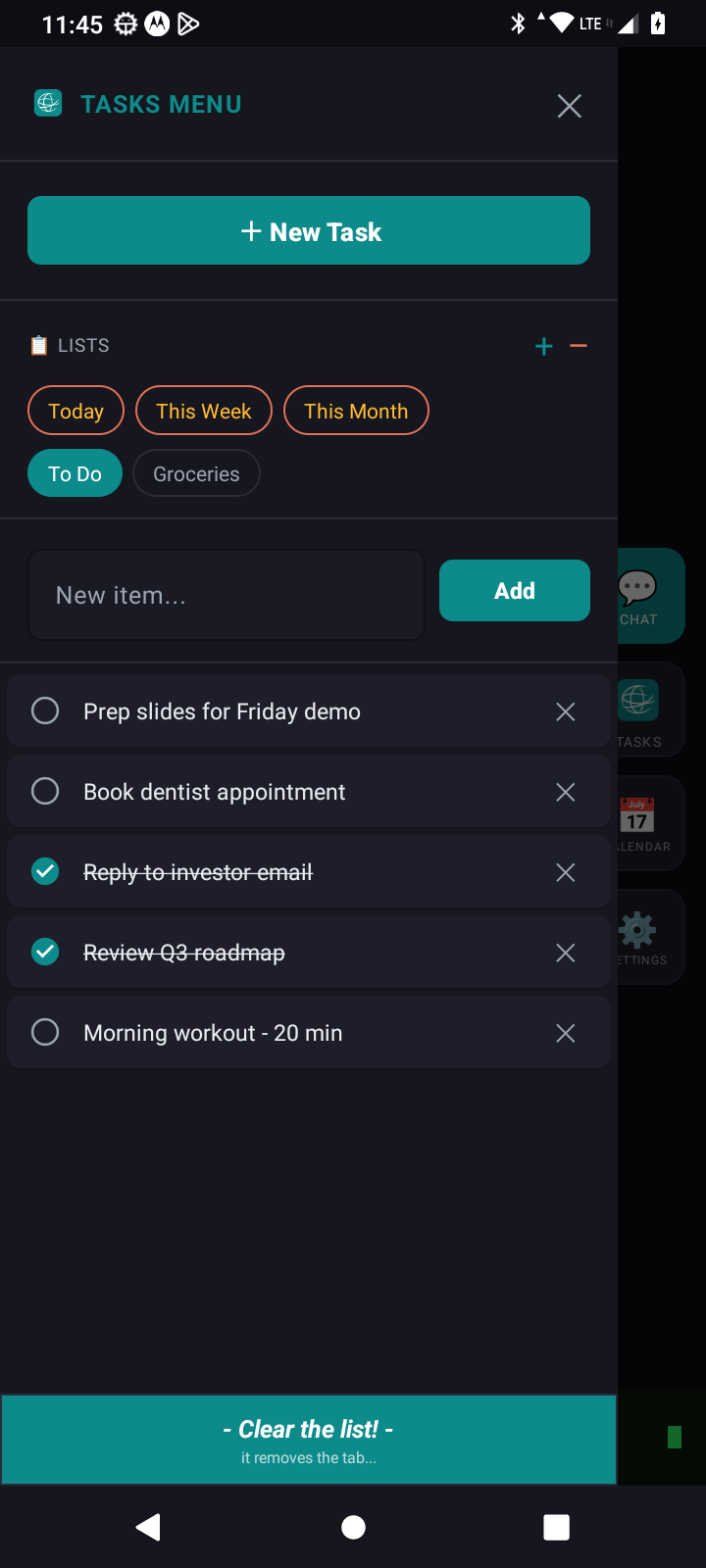Click the minus icon next to LISTS

pyautogui.click(x=578, y=345)
